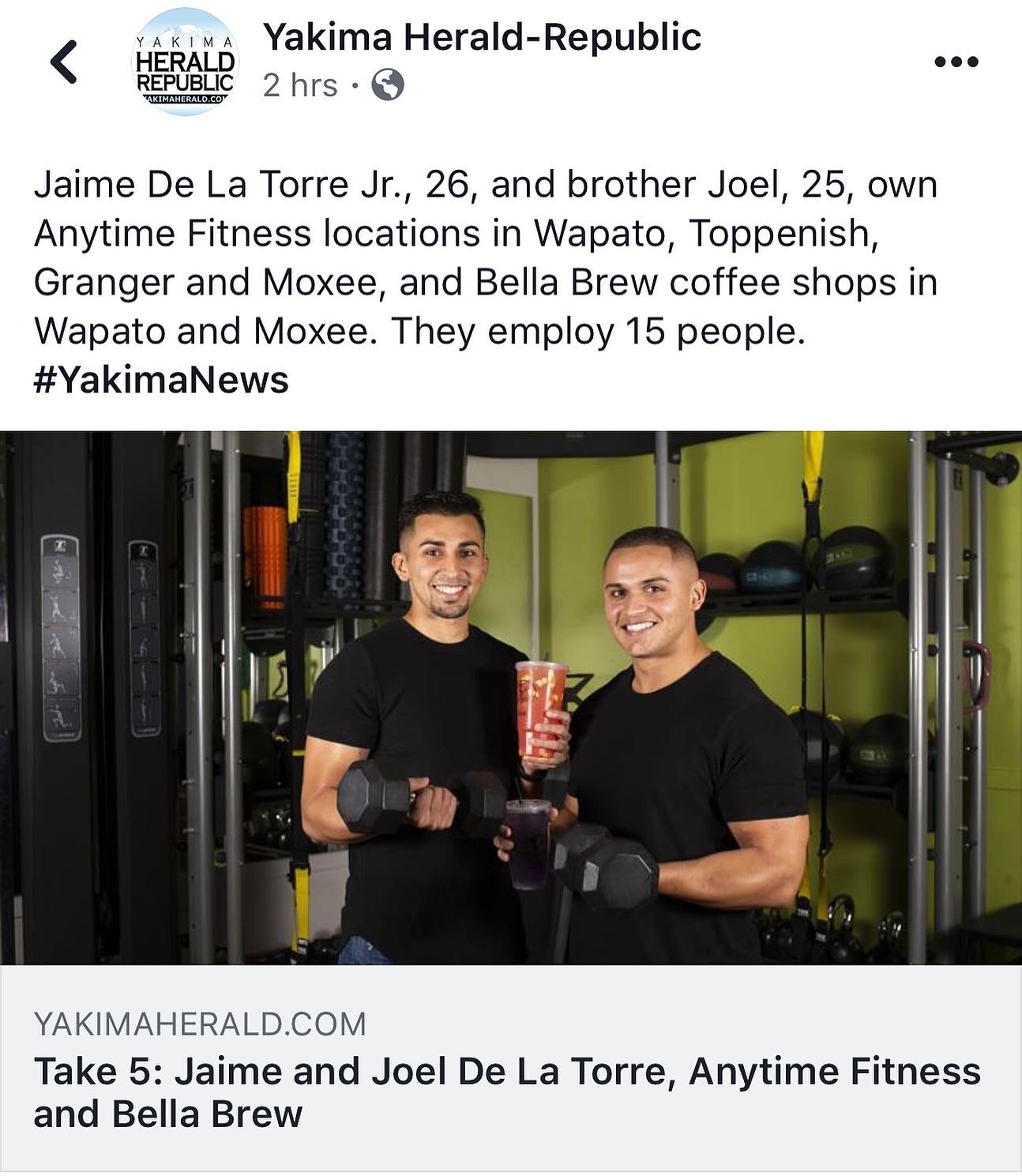This screenshot has width=1022, height=1176.
Task: Open the Yakima Herald-Republic page name
Action: pyautogui.click(x=482, y=37)
